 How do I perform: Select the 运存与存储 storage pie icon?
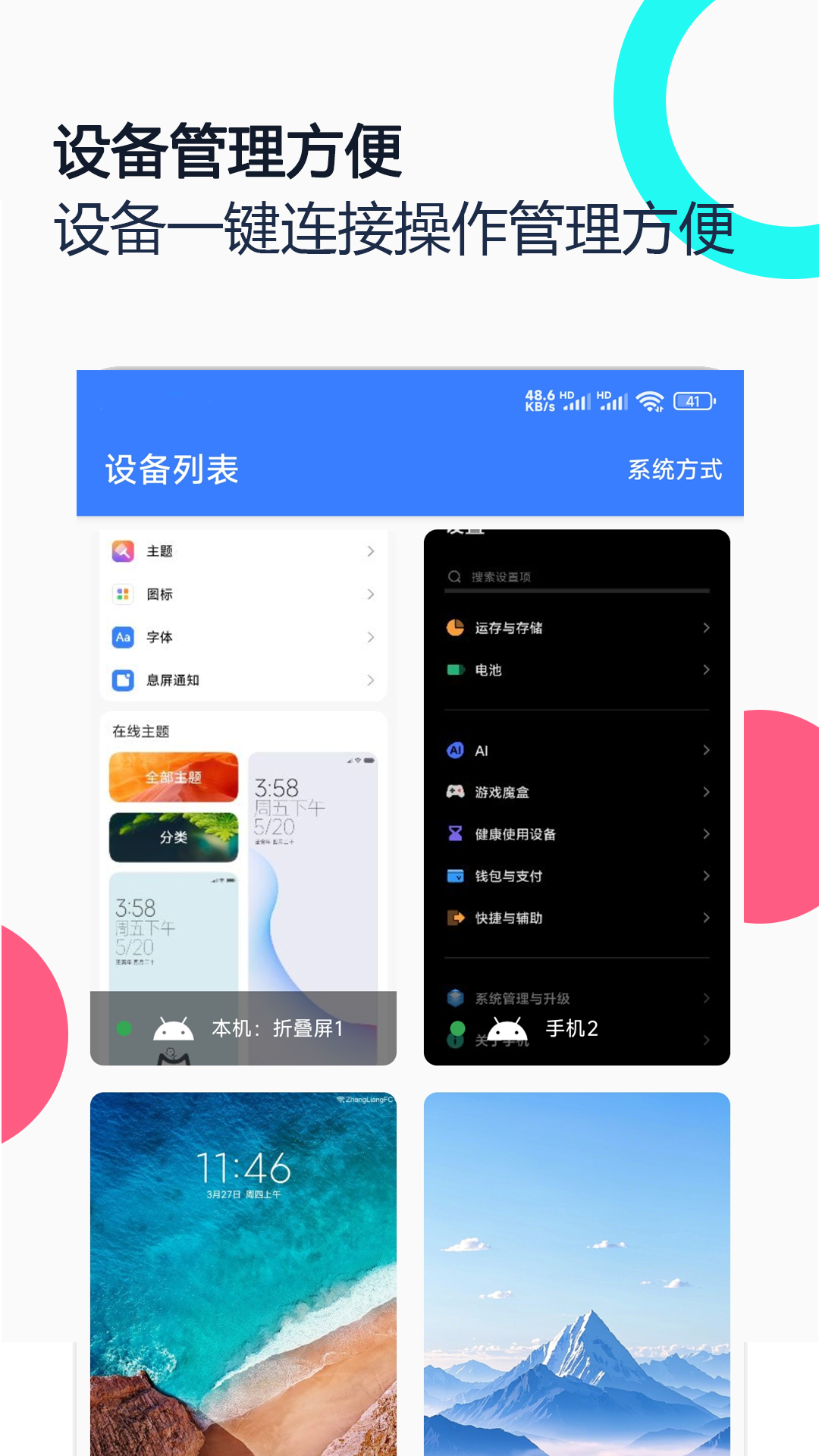pyautogui.click(x=455, y=628)
